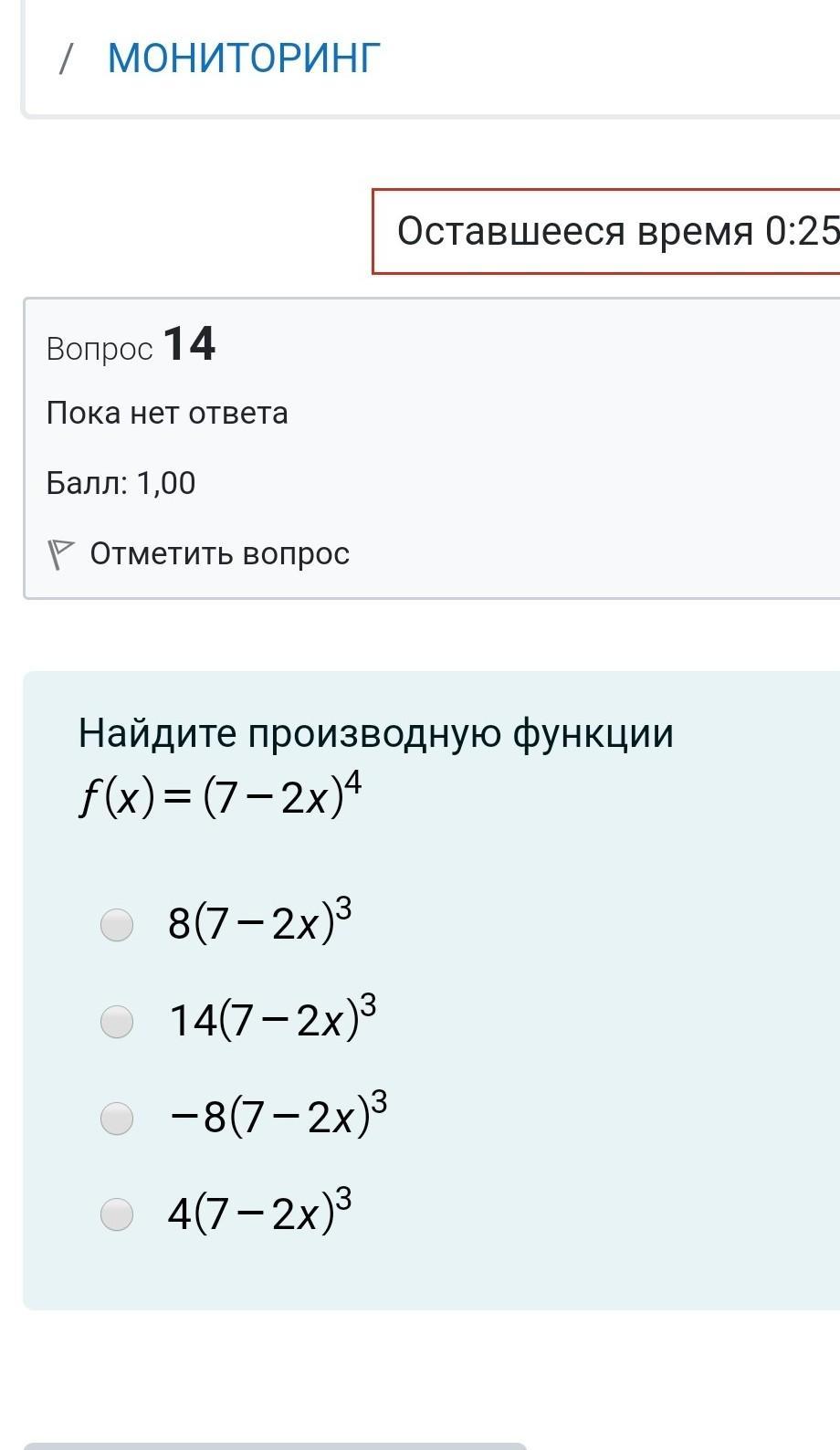
Task: Select answer 8(7−2x)³
Action: 117,924
